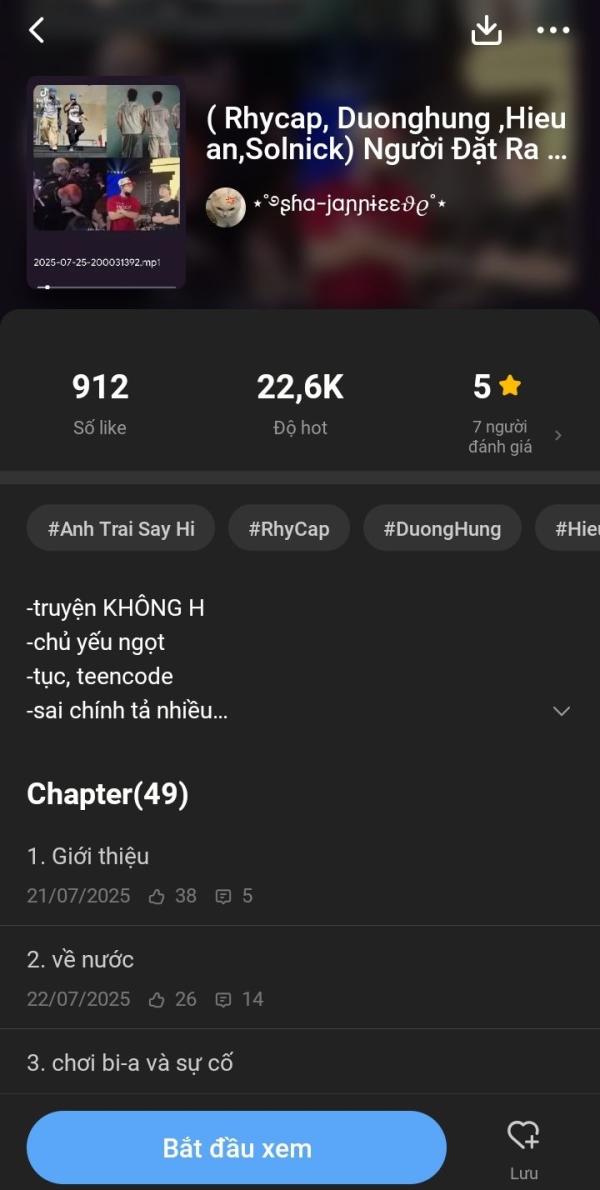Download the story with the download icon
600x1190 pixels.
click(486, 30)
